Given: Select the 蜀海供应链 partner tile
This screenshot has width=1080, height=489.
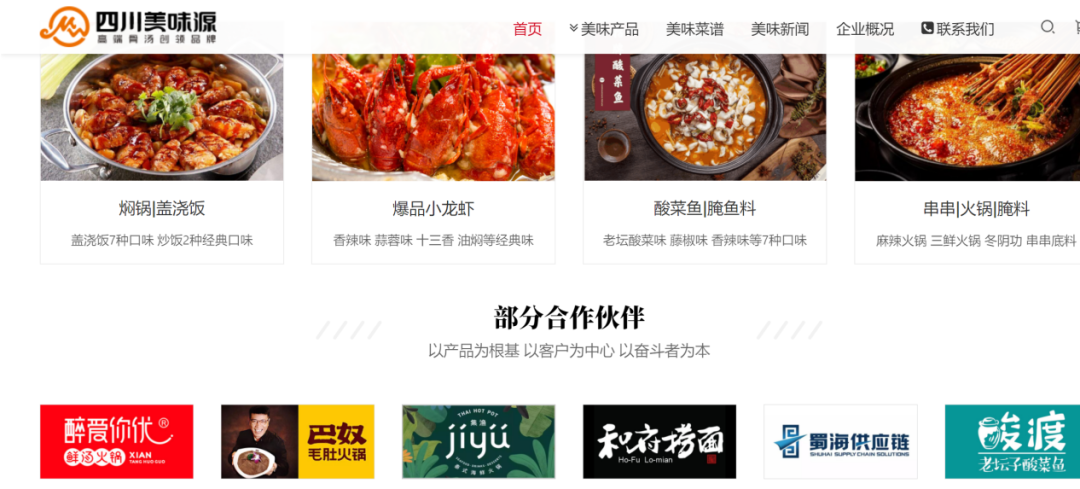Looking at the screenshot, I should click(840, 441).
